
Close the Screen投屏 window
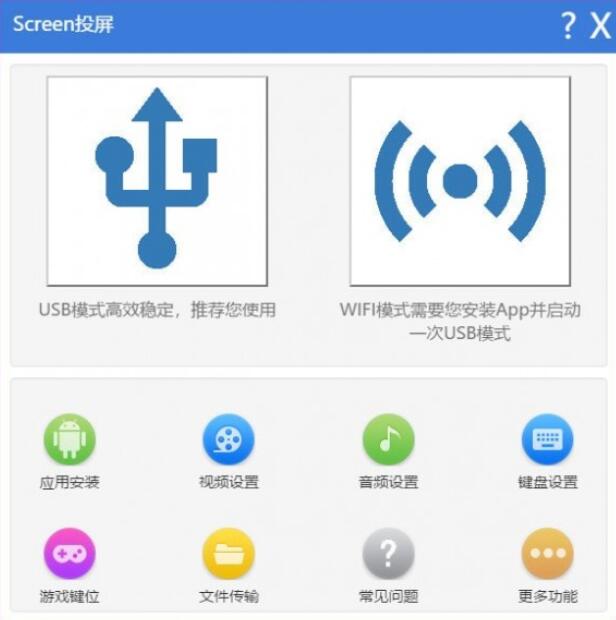(599, 26)
